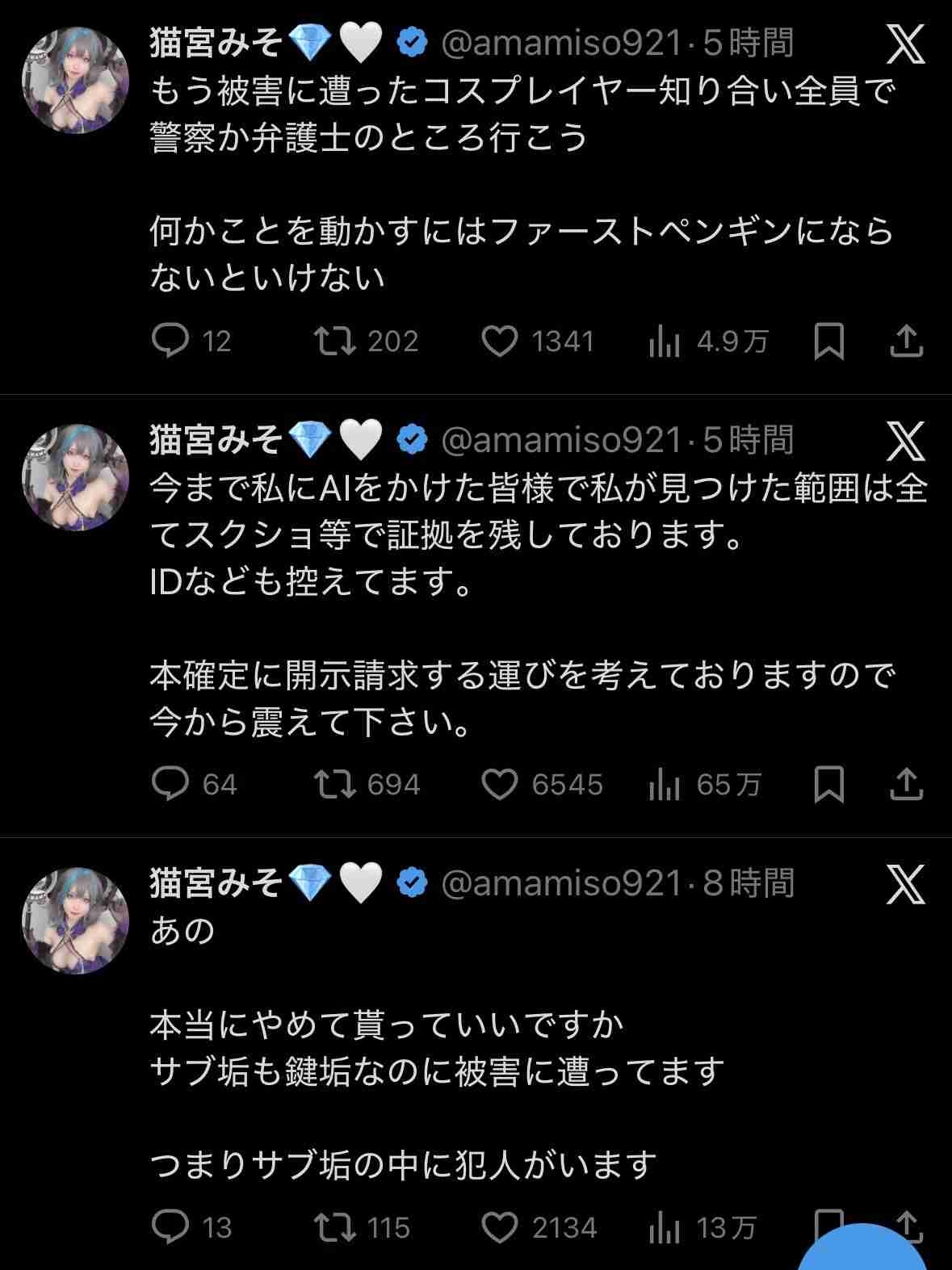Repost the tweet with 202 reposts
The width and height of the screenshot is (952, 1270).
[335, 341]
